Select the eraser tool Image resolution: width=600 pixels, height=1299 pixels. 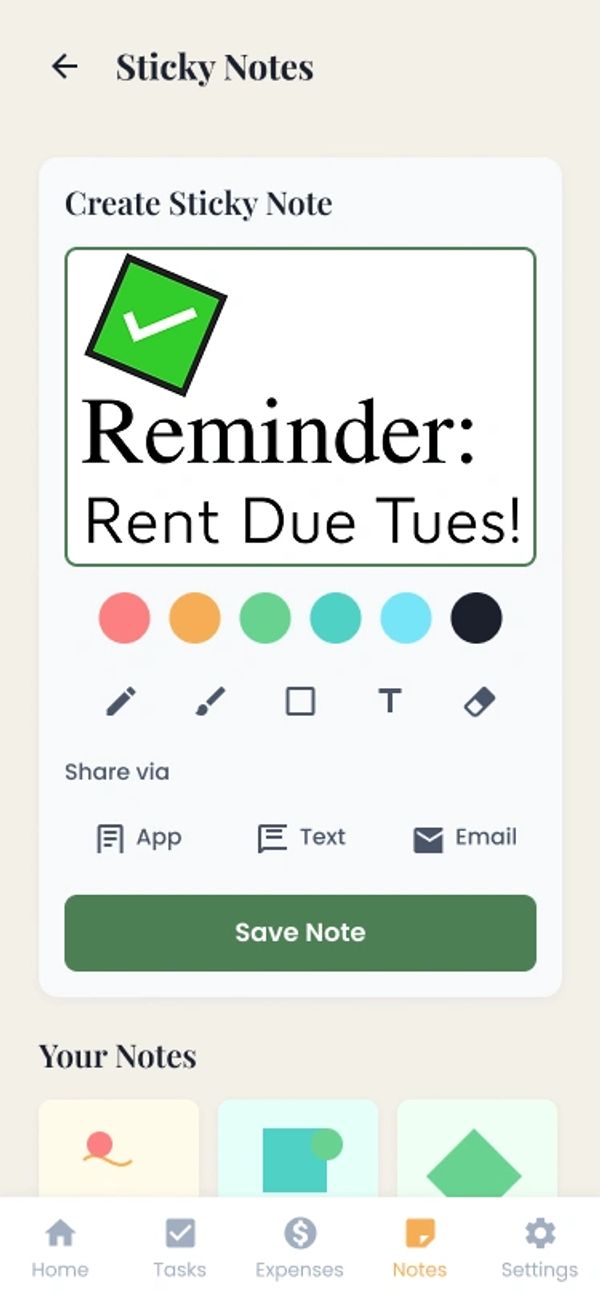pos(480,702)
